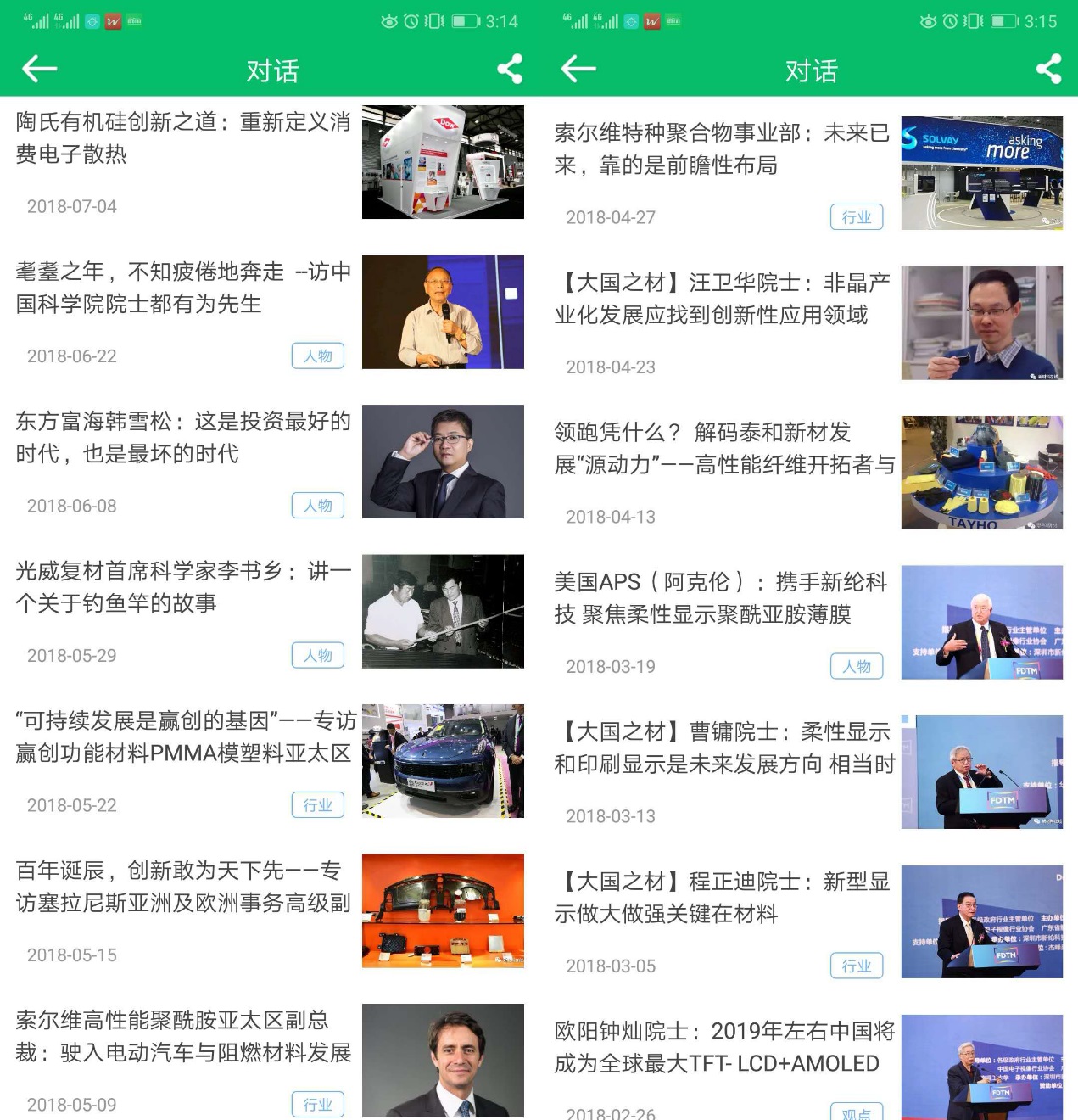Open the Dow silicone innovation article
This screenshot has height=1120, width=1078.
183,137
